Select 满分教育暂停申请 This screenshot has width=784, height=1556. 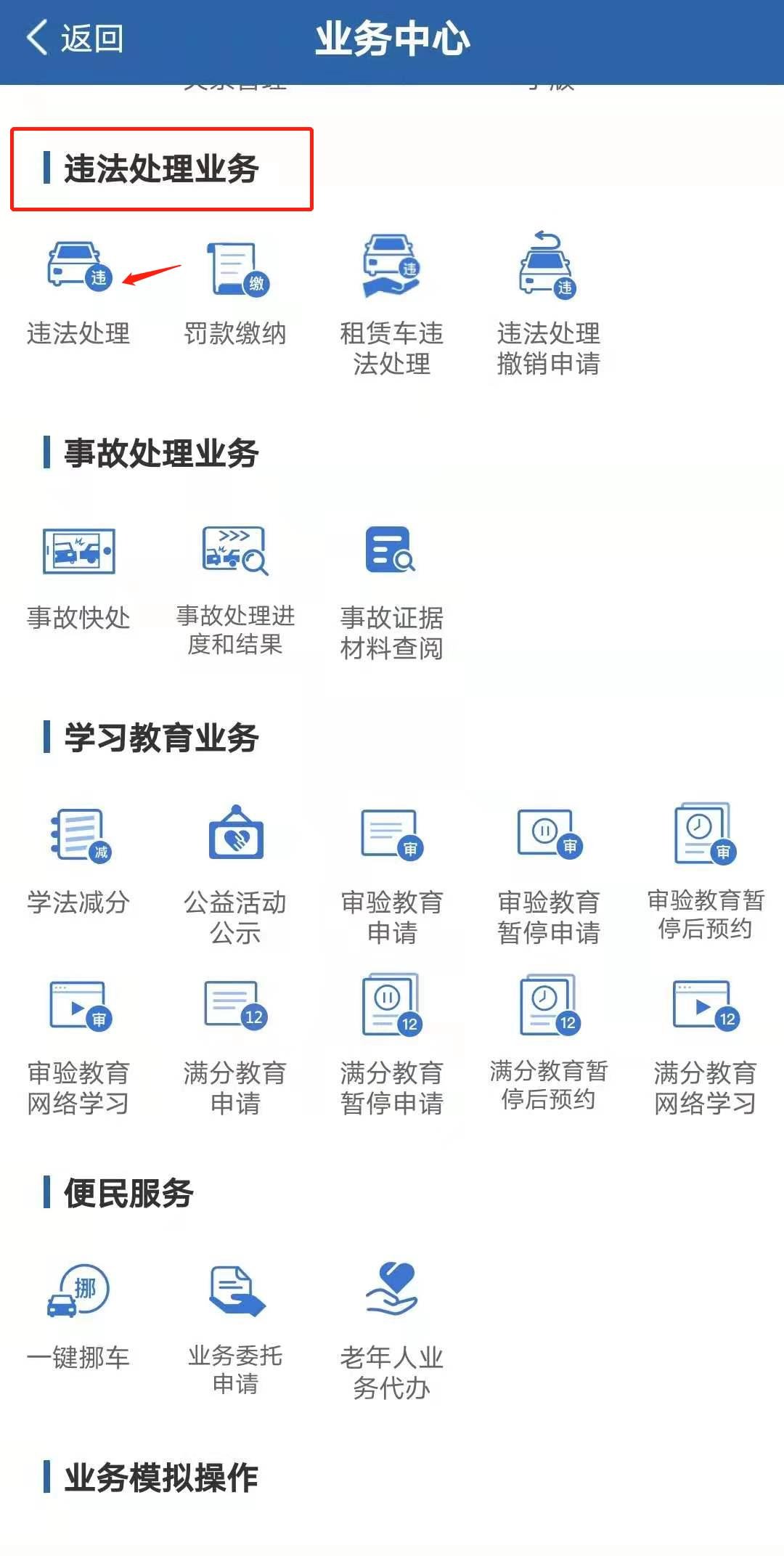pyautogui.click(x=392, y=1044)
